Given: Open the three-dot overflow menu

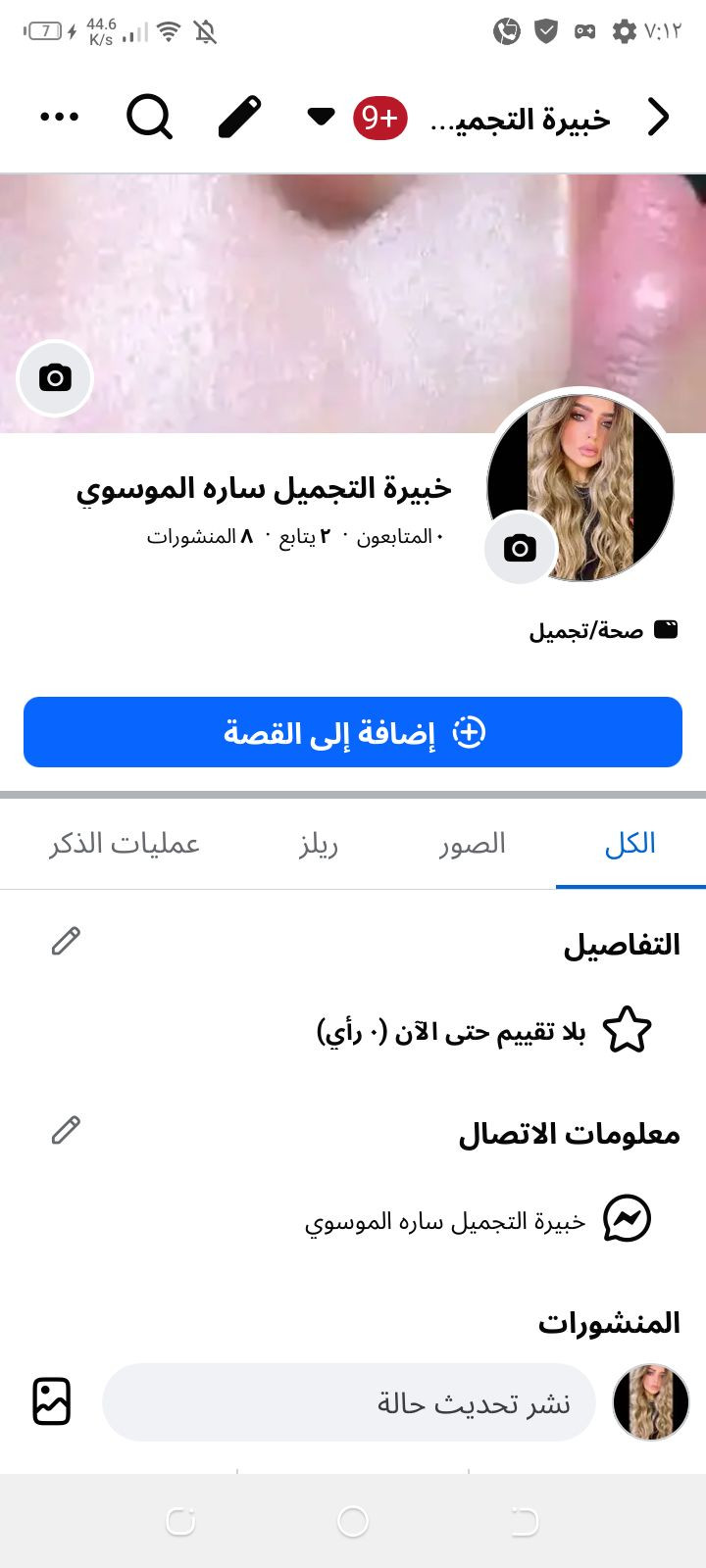Looking at the screenshot, I should coord(59,118).
